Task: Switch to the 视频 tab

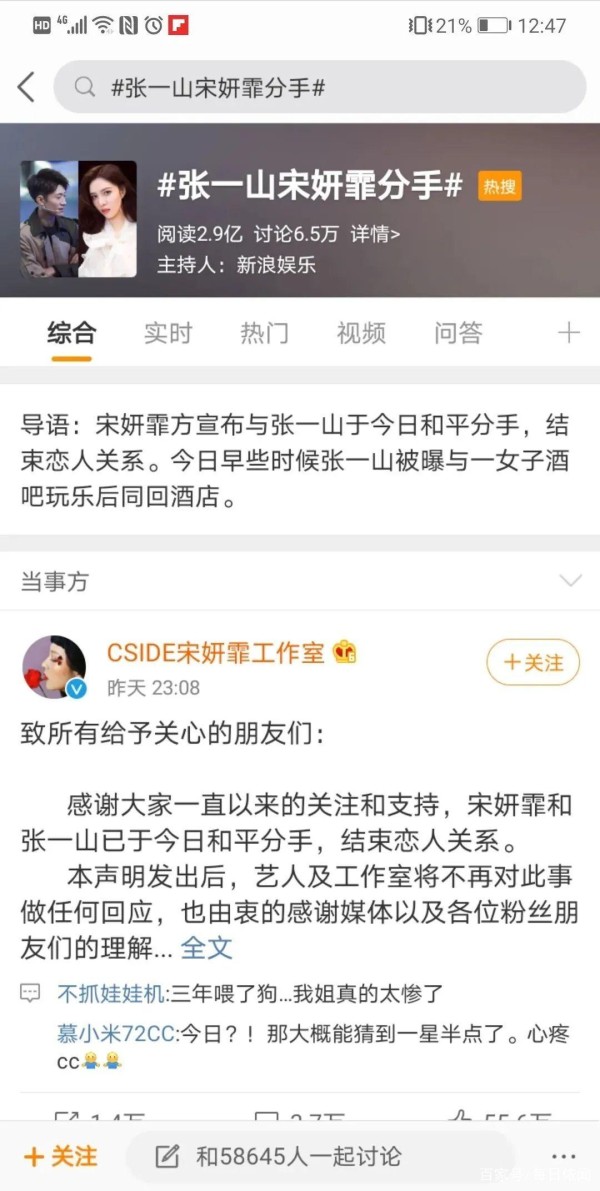Action: coord(361,333)
